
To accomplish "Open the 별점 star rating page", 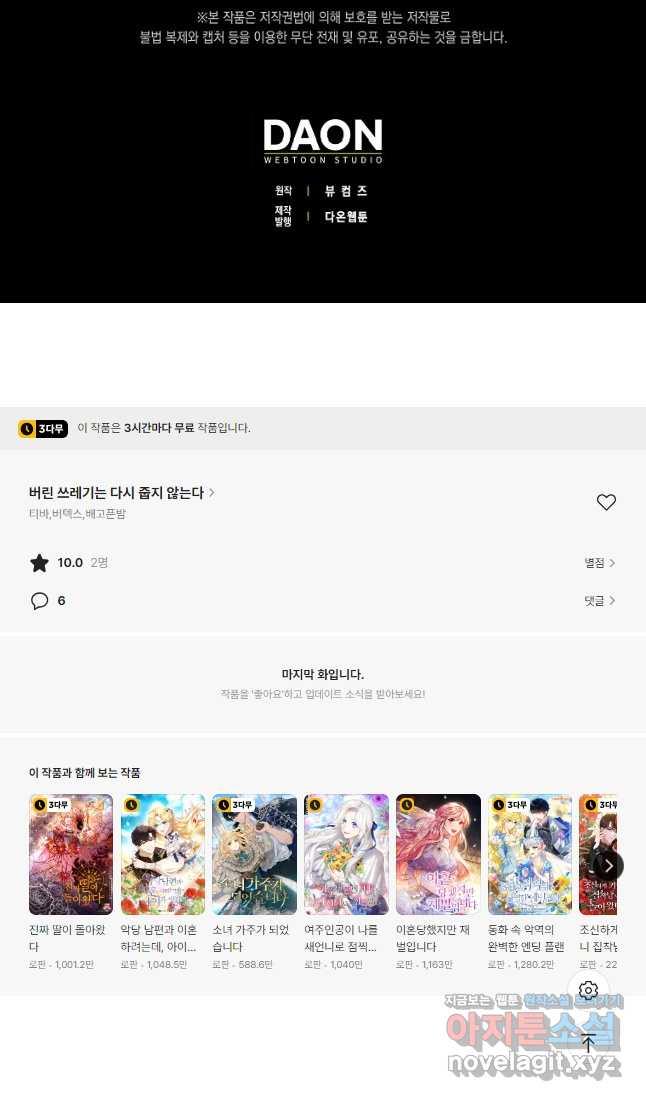I will (600, 563).
